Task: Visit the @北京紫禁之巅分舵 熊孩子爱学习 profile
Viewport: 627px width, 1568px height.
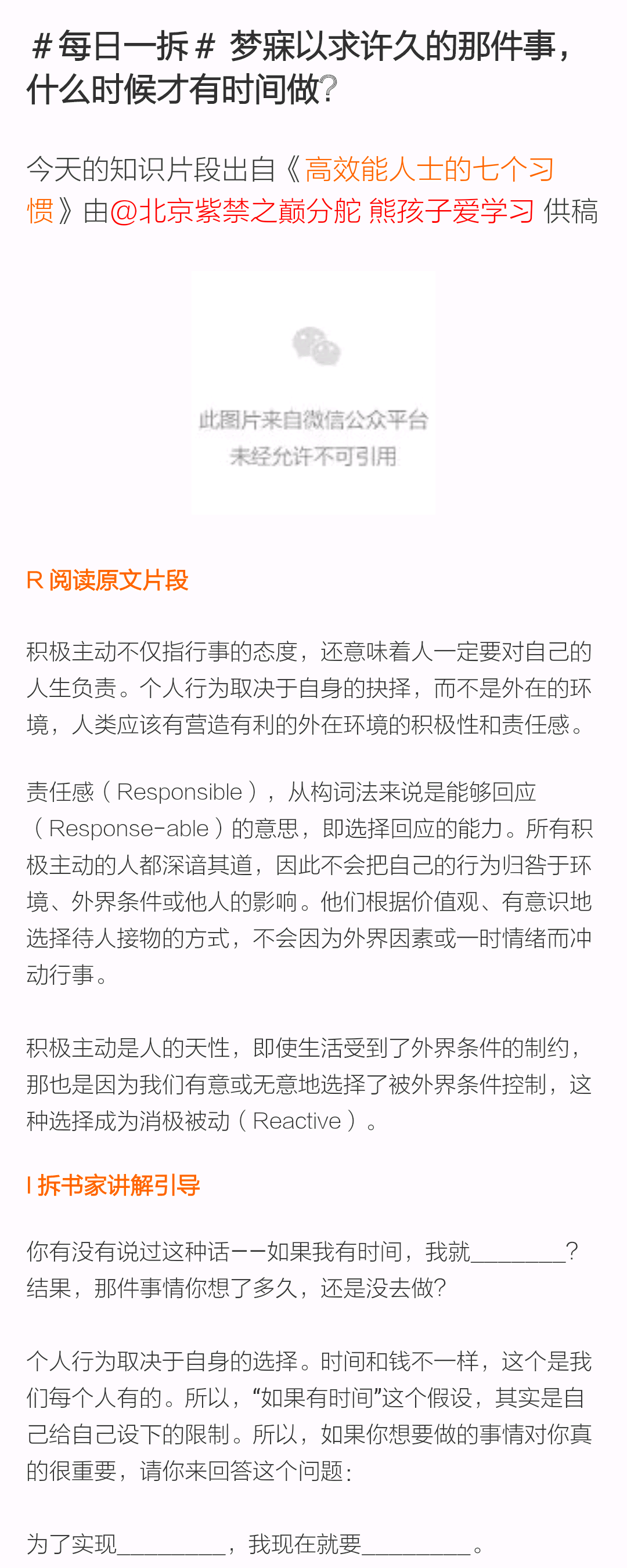Action: coord(322,211)
